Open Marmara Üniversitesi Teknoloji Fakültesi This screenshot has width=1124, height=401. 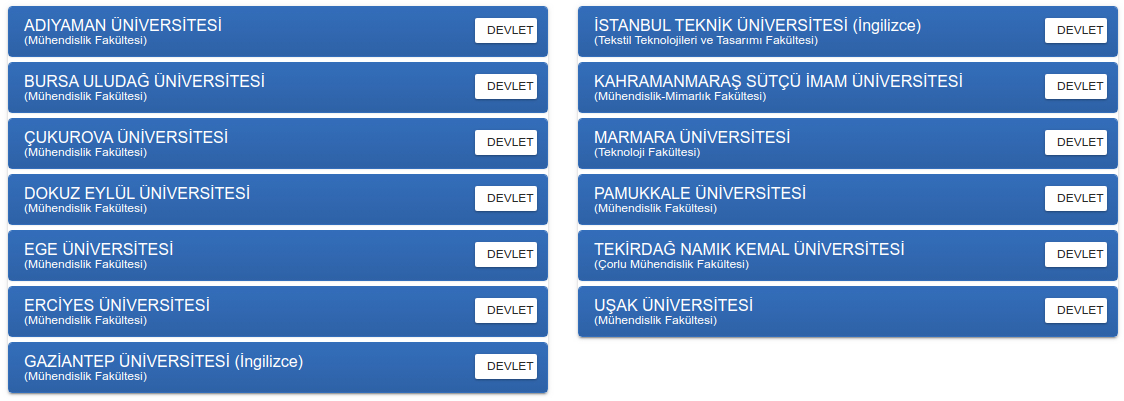tap(848, 143)
